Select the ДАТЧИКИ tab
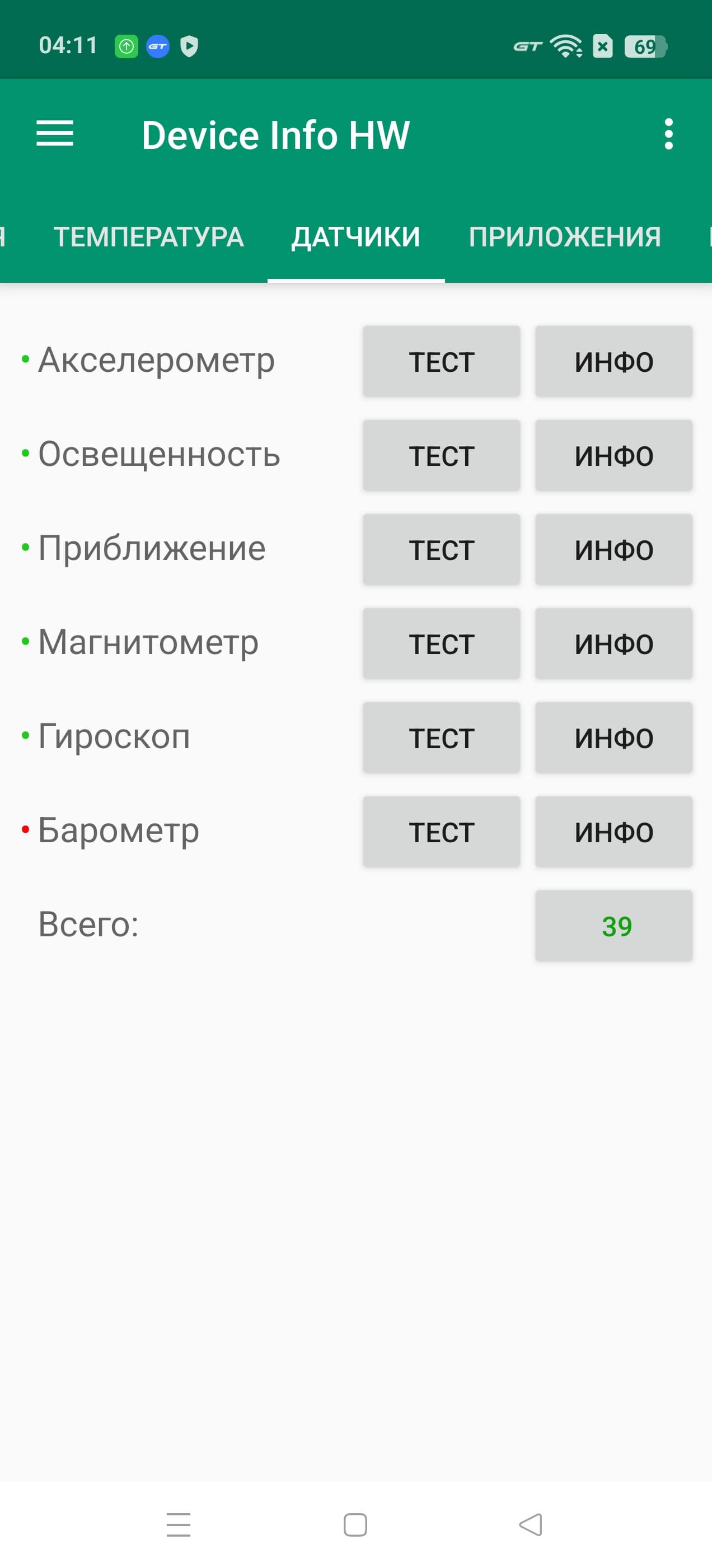 [x=356, y=237]
